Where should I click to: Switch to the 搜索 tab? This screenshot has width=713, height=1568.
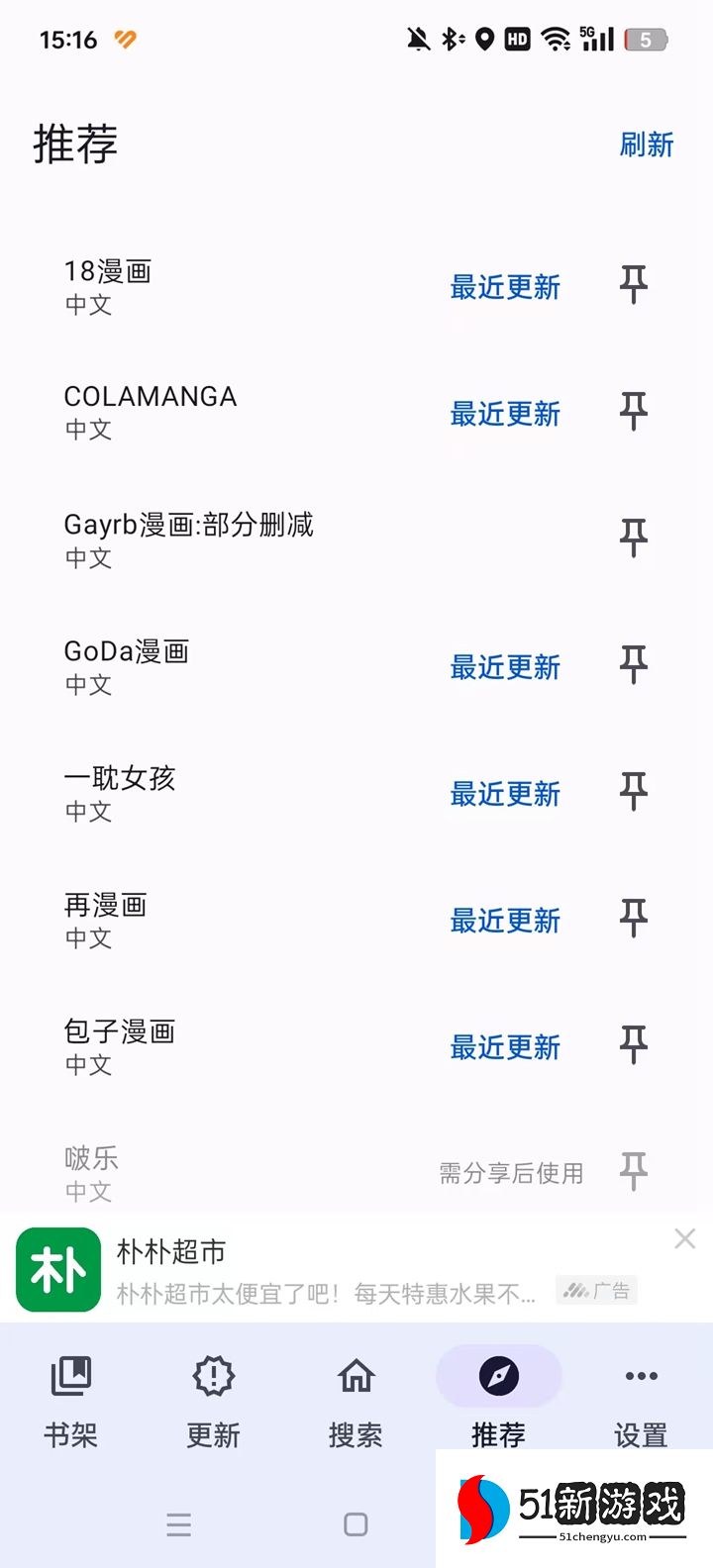pyautogui.click(x=356, y=1398)
